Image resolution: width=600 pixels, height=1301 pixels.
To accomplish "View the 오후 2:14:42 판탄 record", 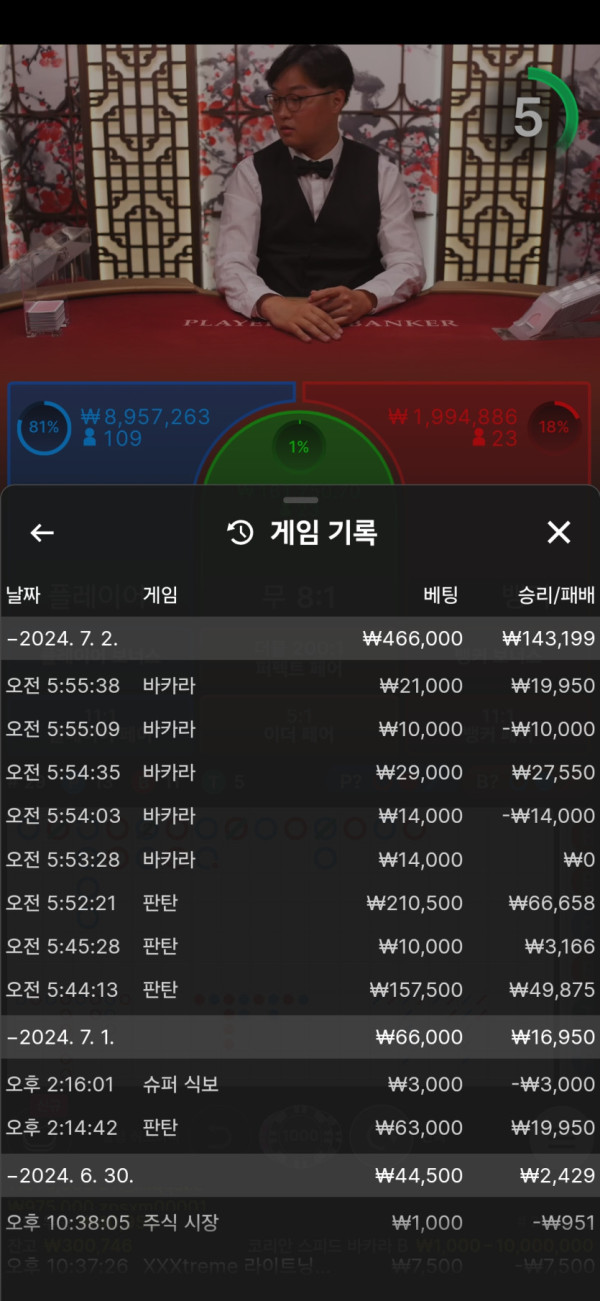I will (x=300, y=1128).
